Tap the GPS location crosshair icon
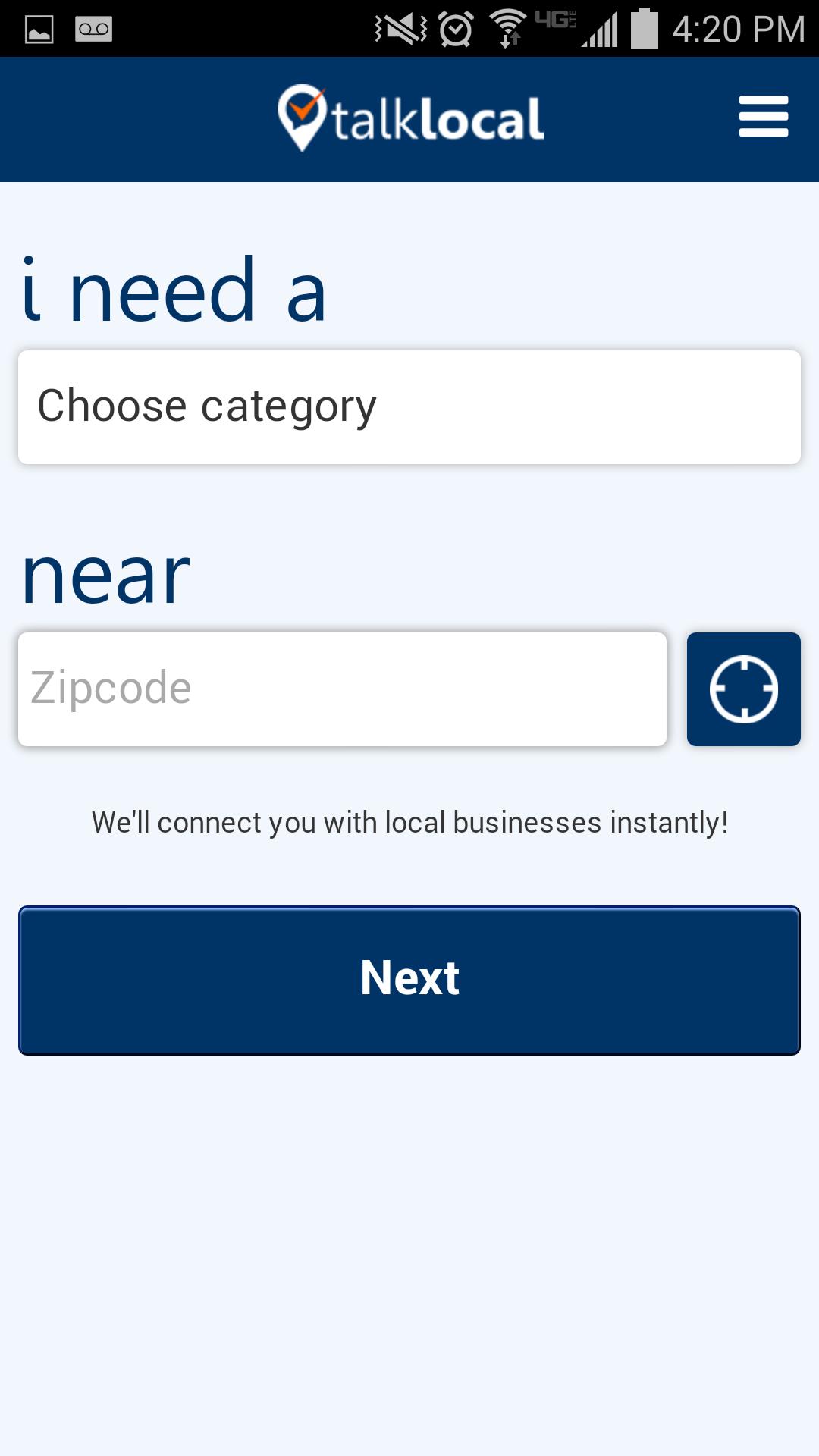The height and width of the screenshot is (1456, 819). click(744, 688)
